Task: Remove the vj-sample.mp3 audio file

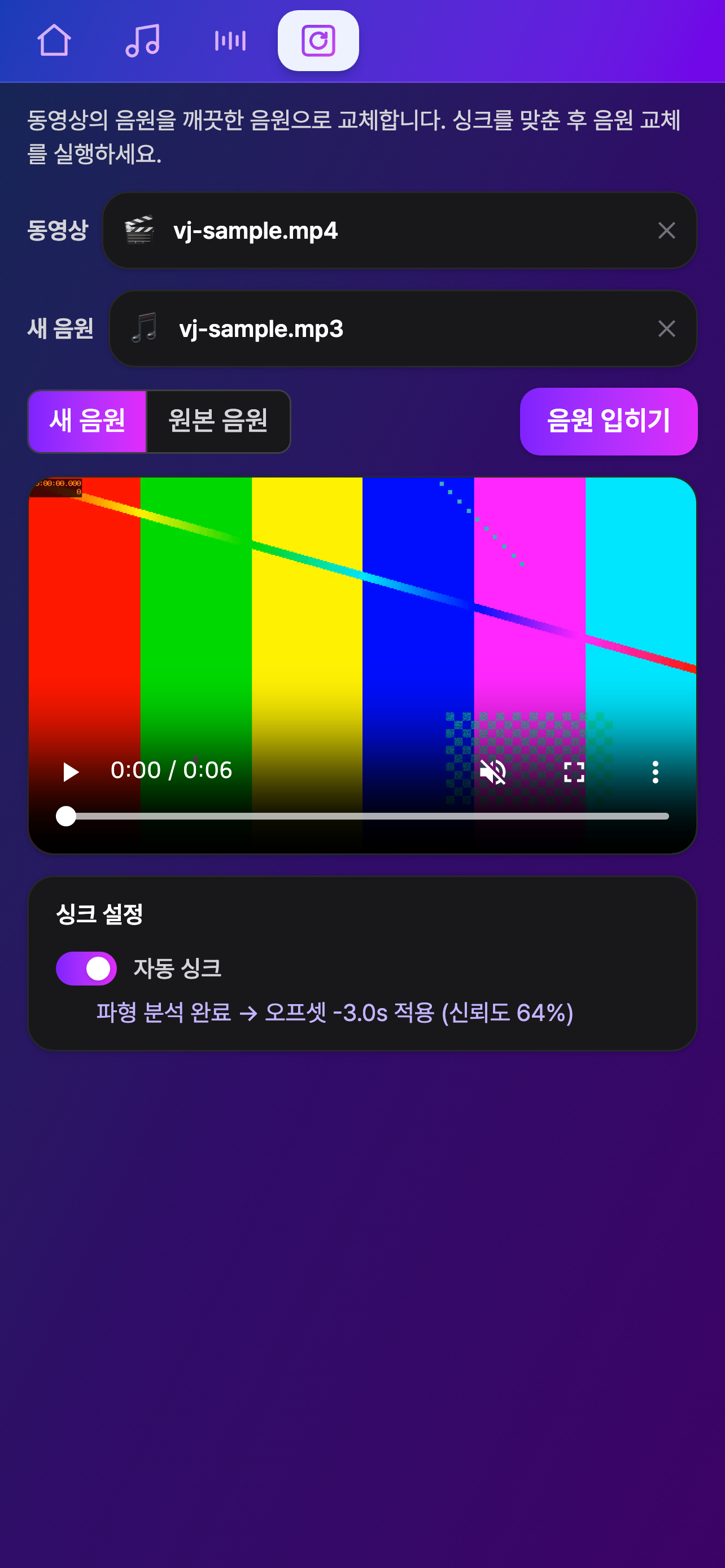Action: (x=667, y=329)
